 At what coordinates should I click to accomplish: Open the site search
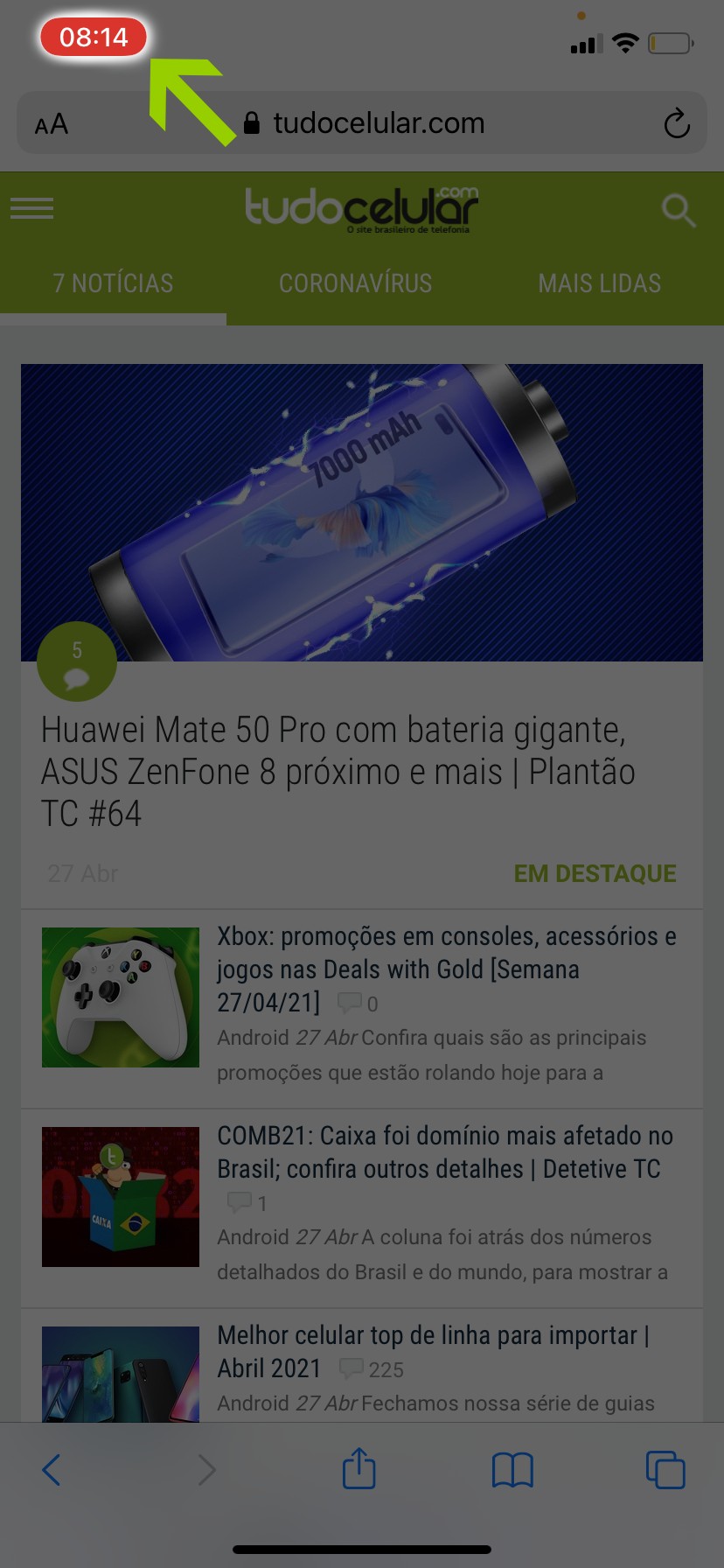click(x=678, y=210)
